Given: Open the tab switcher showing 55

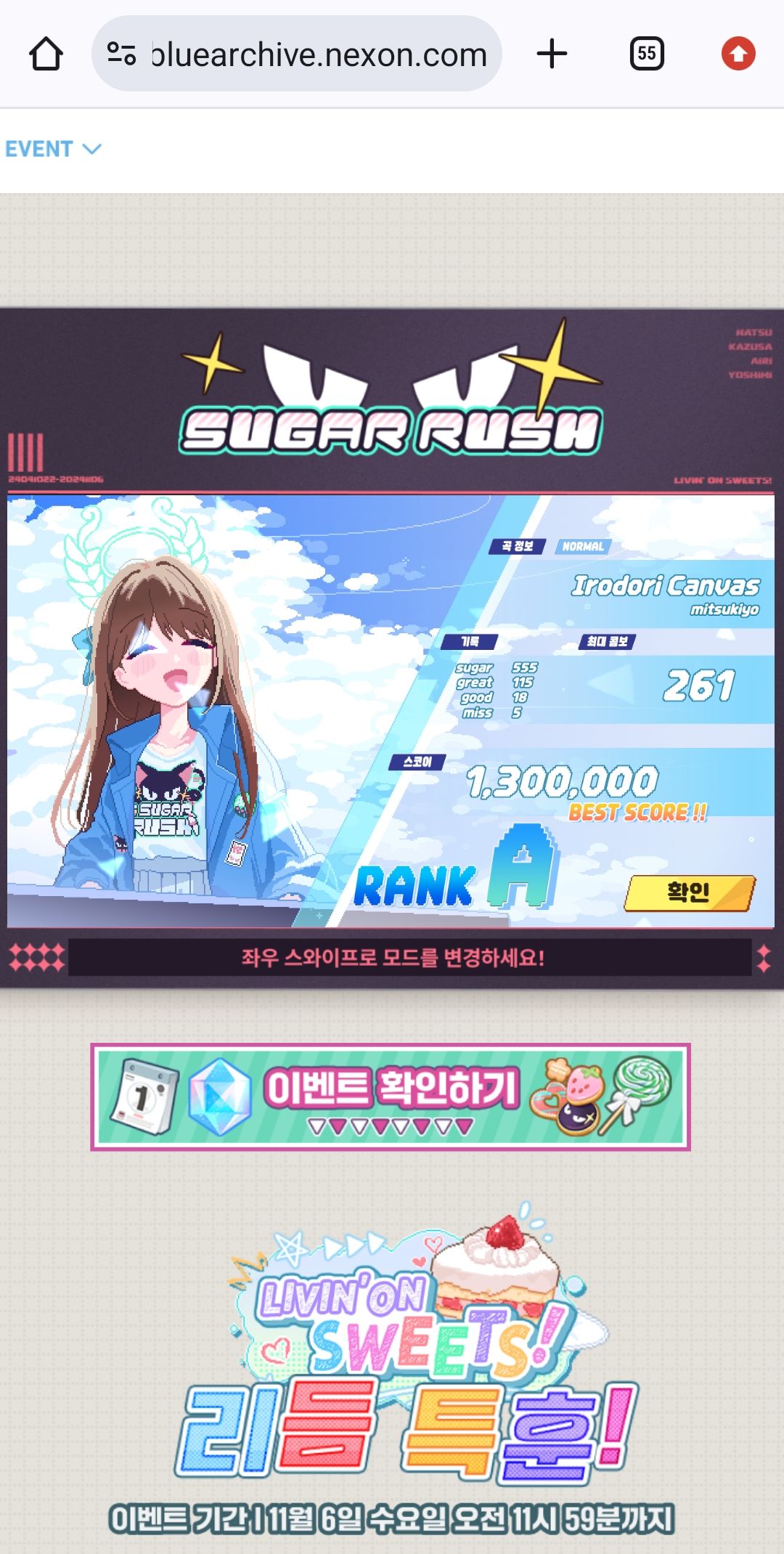Looking at the screenshot, I should (646, 54).
